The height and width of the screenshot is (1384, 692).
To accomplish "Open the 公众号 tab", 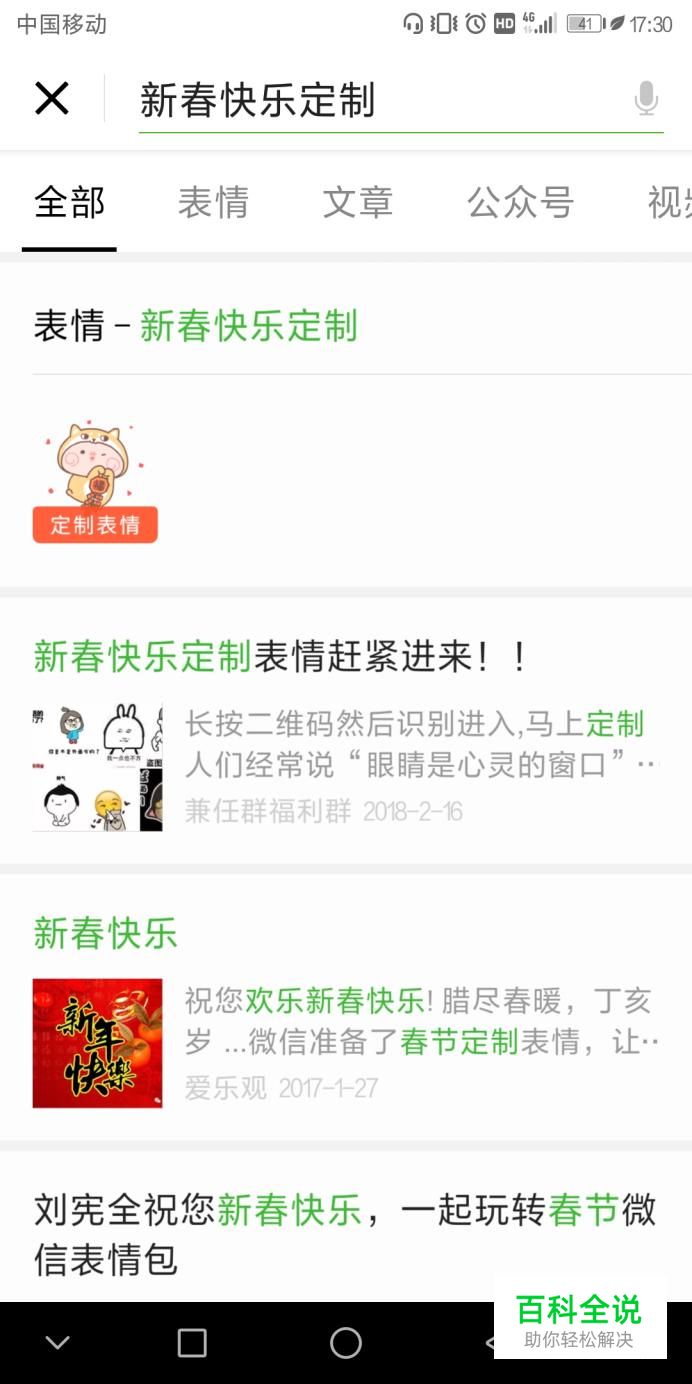I will tap(520, 203).
